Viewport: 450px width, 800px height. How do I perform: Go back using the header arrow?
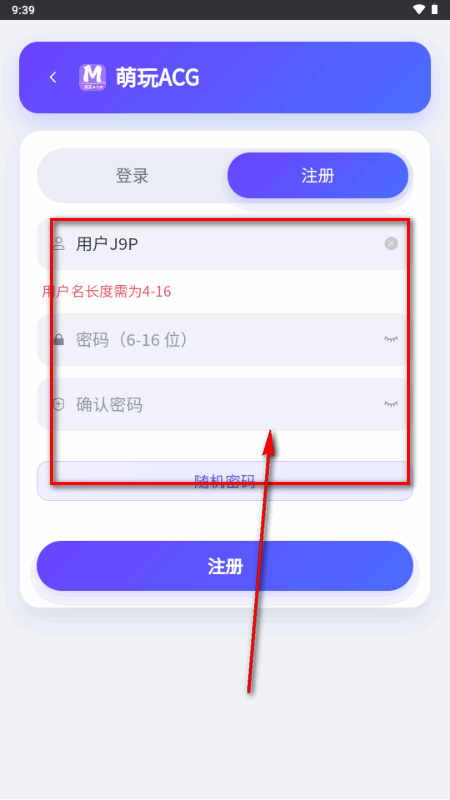pyautogui.click(x=53, y=77)
